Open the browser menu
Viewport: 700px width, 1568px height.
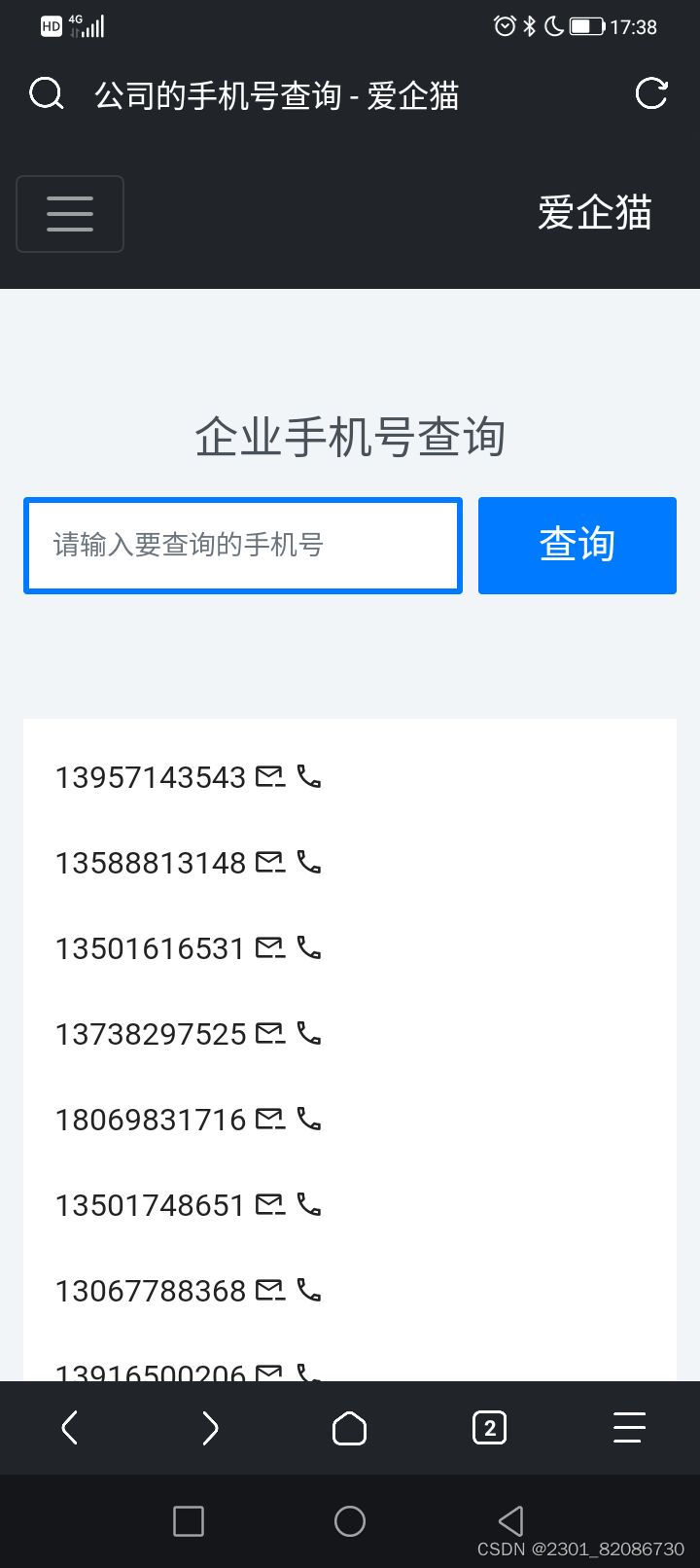(x=629, y=1428)
